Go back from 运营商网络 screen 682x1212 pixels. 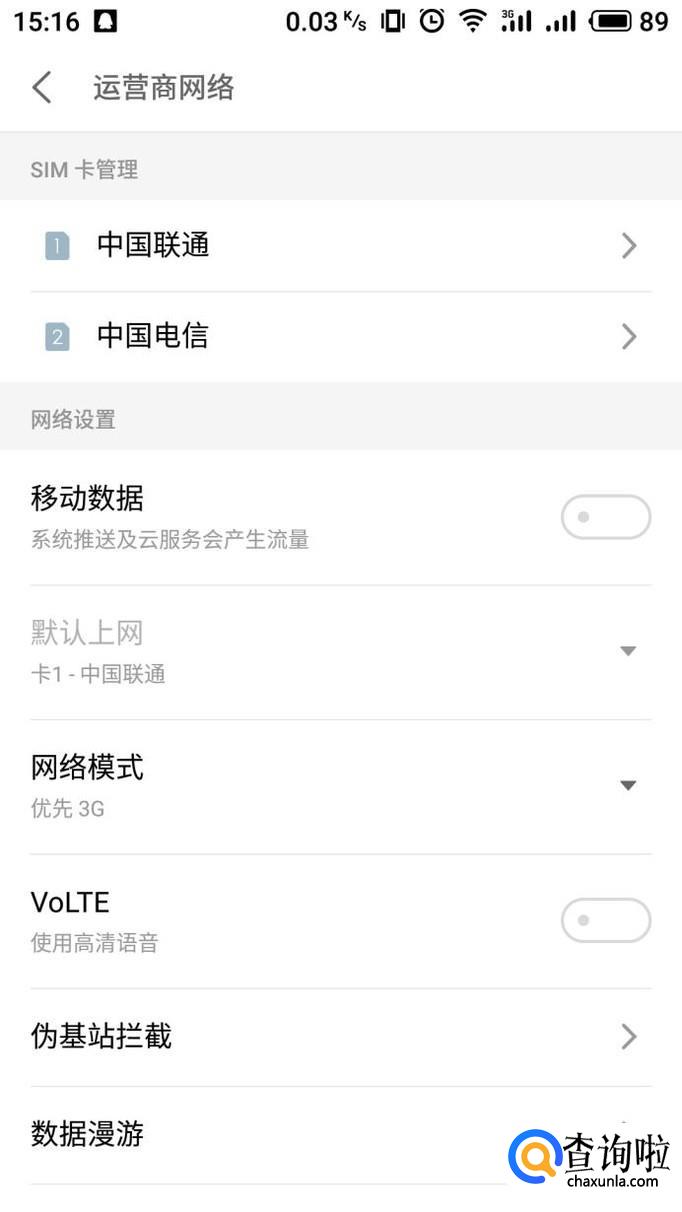point(42,88)
